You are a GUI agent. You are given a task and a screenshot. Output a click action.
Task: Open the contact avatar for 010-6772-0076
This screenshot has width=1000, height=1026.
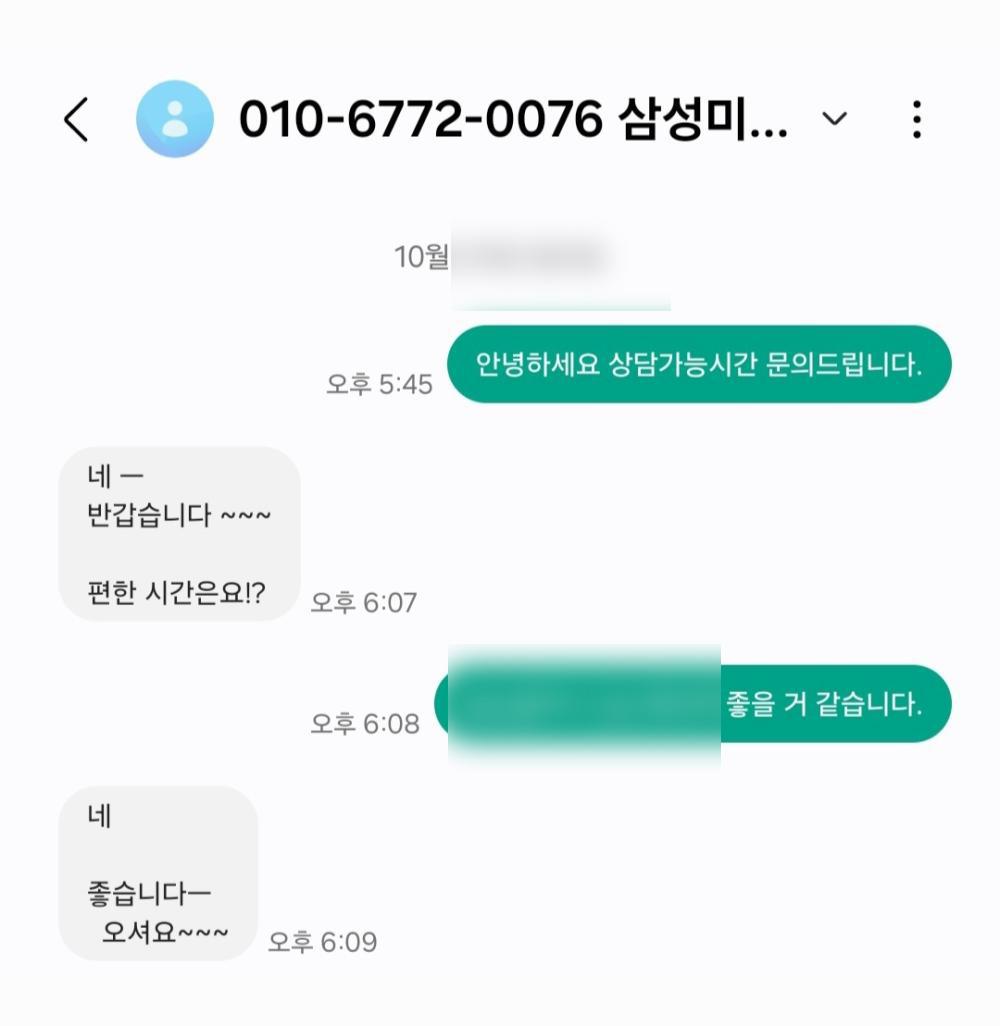[x=175, y=119]
